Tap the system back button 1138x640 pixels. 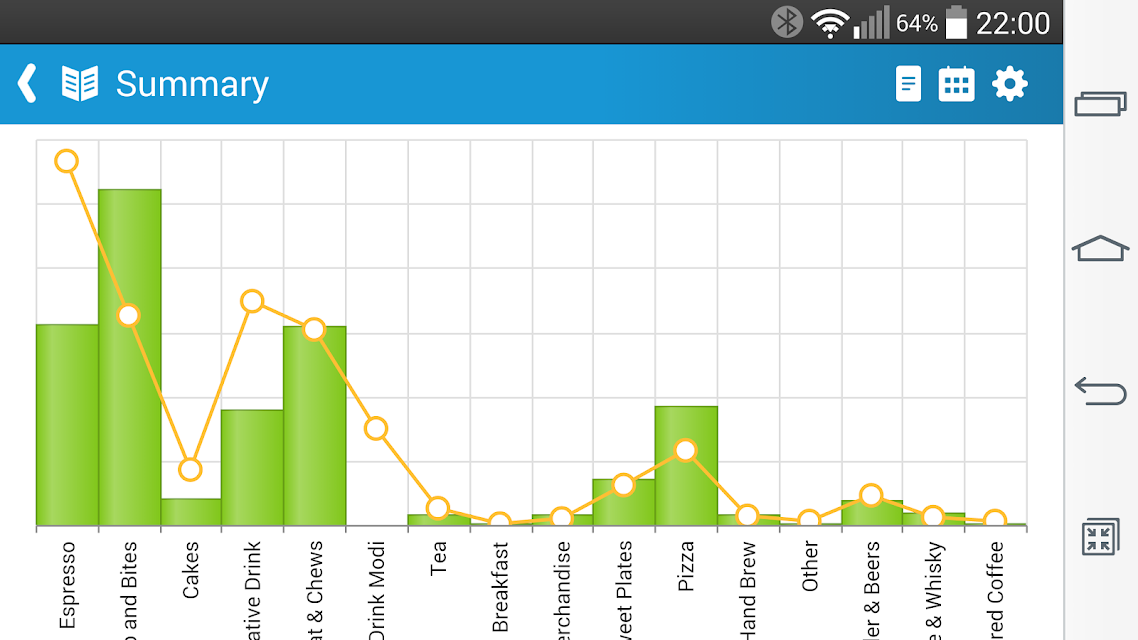pyautogui.click(x=1100, y=391)
